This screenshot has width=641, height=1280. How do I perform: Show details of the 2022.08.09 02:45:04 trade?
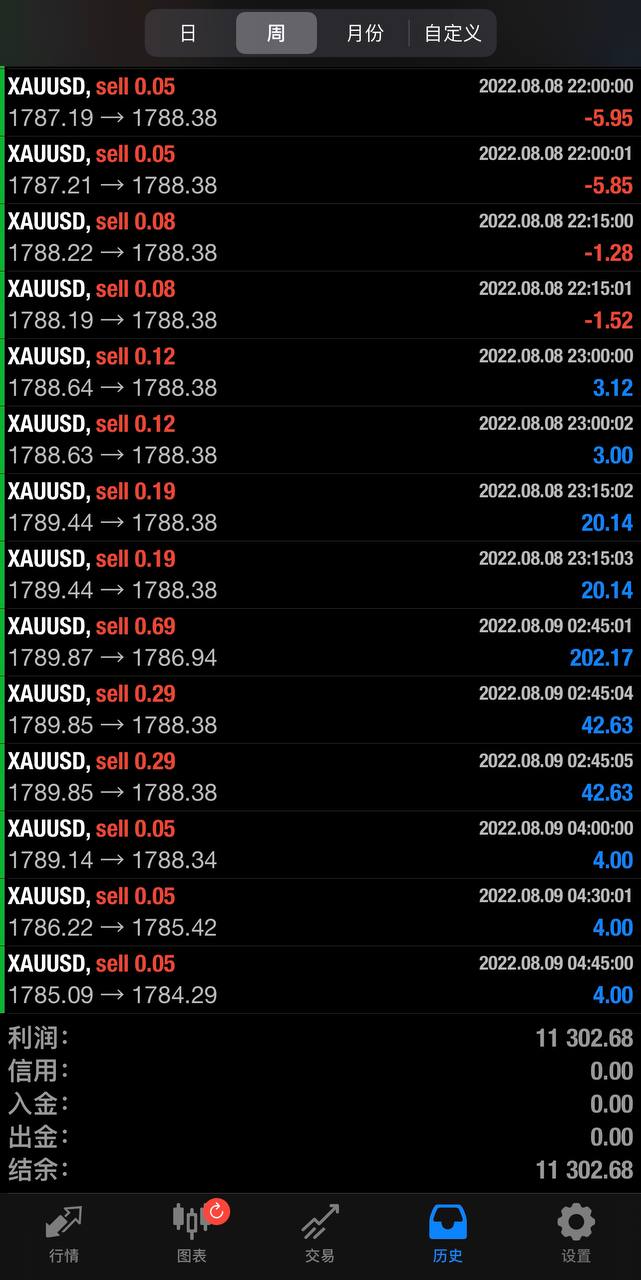(x=320, y=709)
